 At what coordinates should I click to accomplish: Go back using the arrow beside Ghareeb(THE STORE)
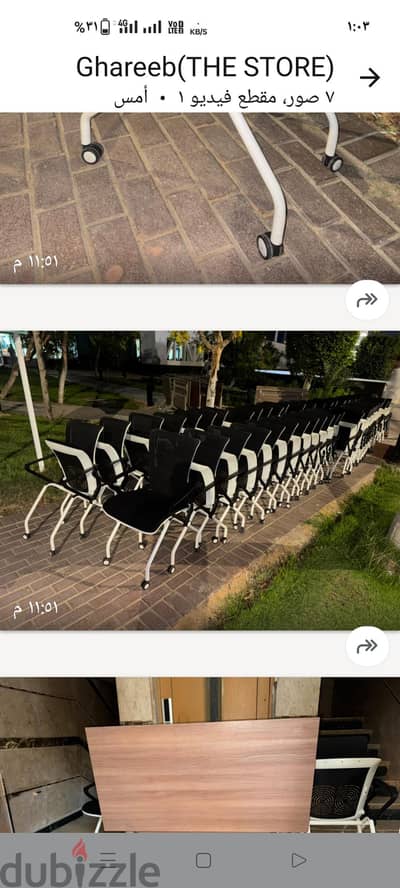pyautogui.click(x=369, y=78)
